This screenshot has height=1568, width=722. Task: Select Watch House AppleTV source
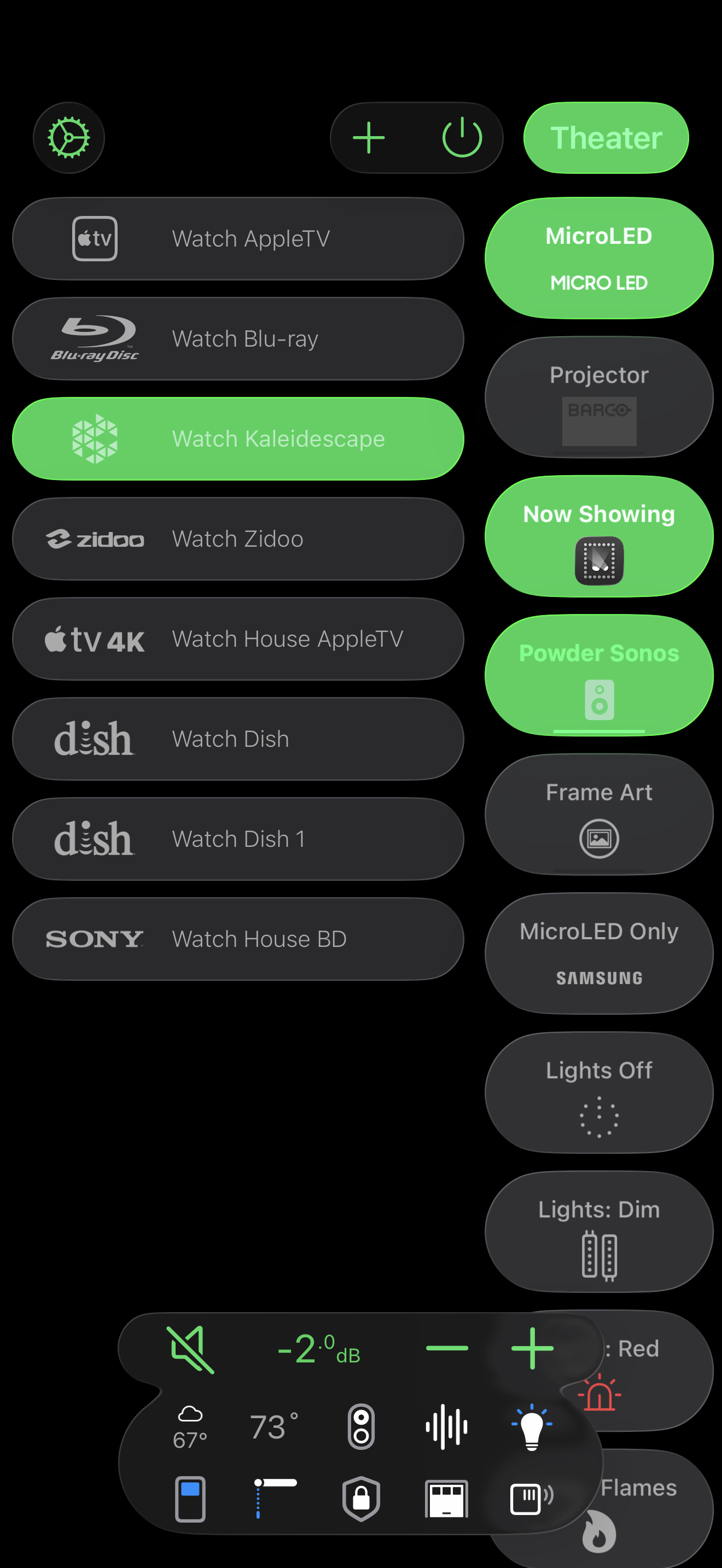[237, 639]
